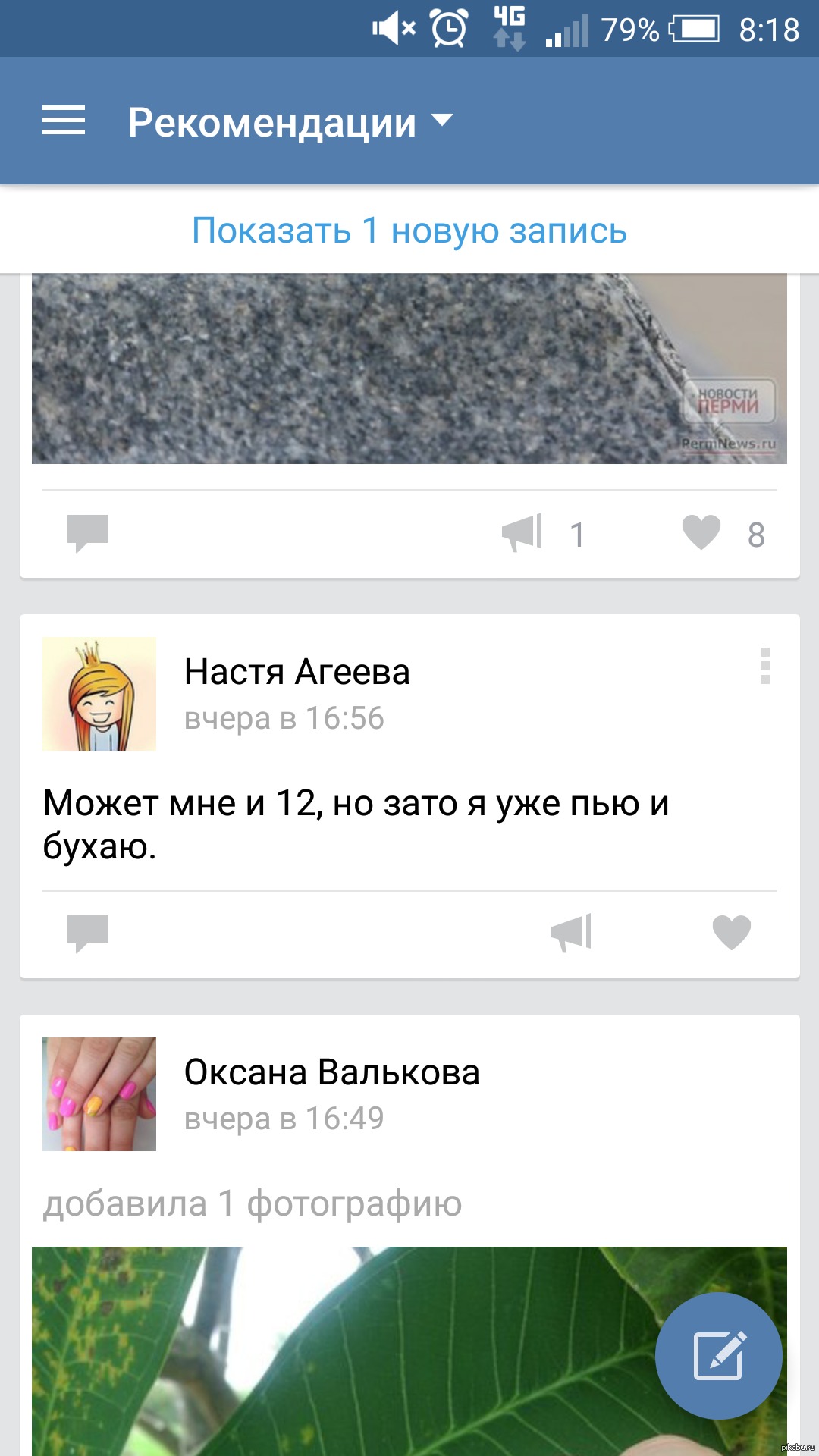
Task: Open Настя Агеева's profile picture
Action: (99, 694)
